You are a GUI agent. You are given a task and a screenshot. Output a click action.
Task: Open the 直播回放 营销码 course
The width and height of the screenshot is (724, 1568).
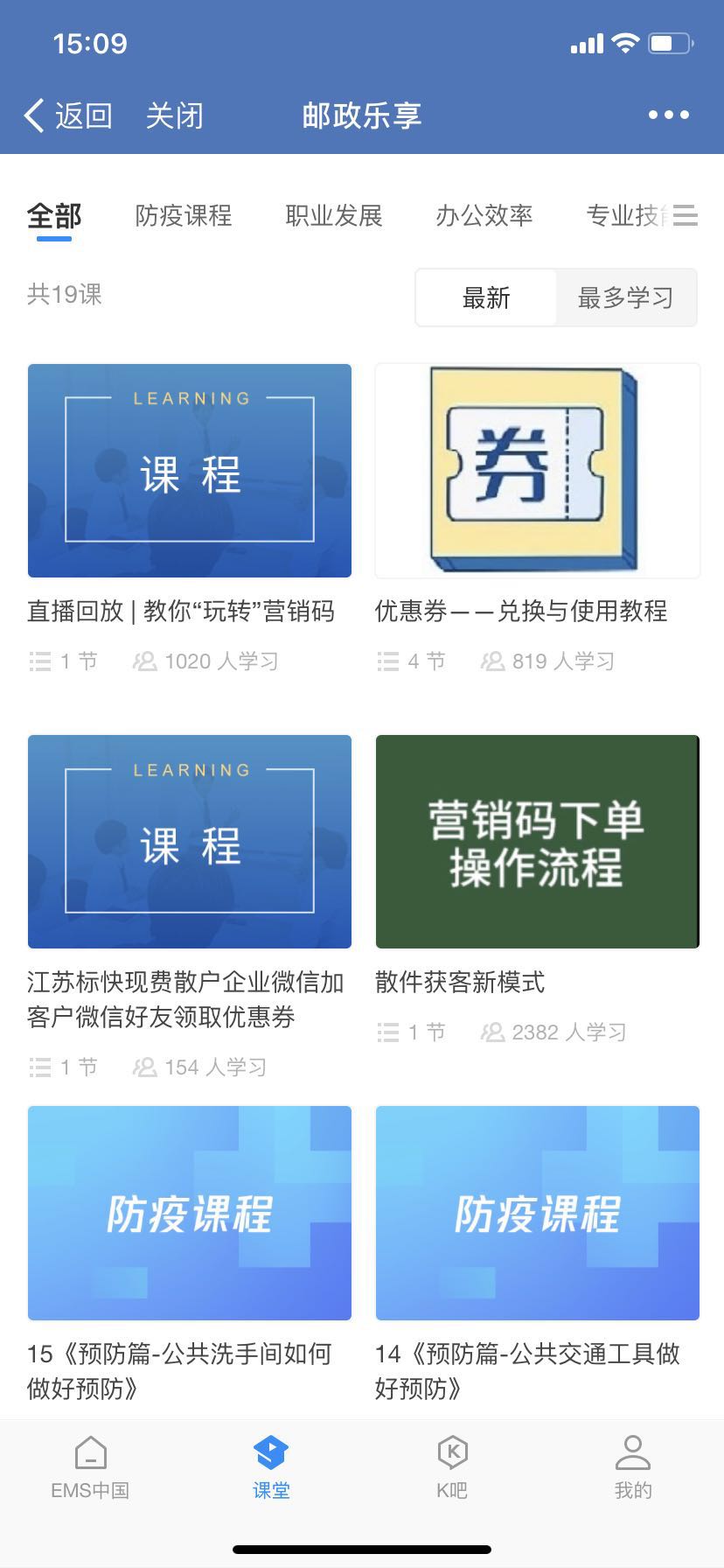click(x=190, y=471)
